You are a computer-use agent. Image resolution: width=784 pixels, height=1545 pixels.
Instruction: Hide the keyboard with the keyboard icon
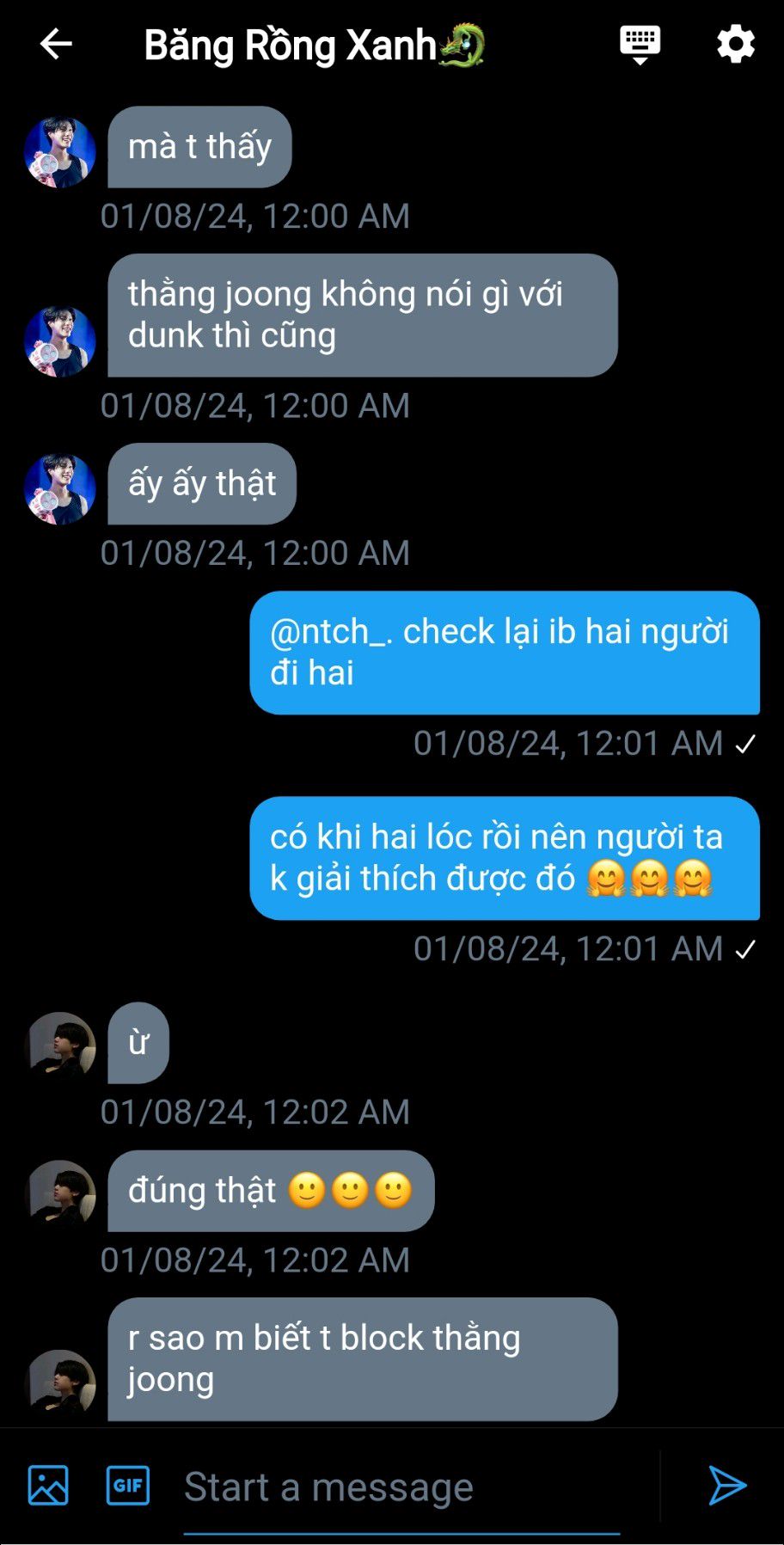[640, 45]
